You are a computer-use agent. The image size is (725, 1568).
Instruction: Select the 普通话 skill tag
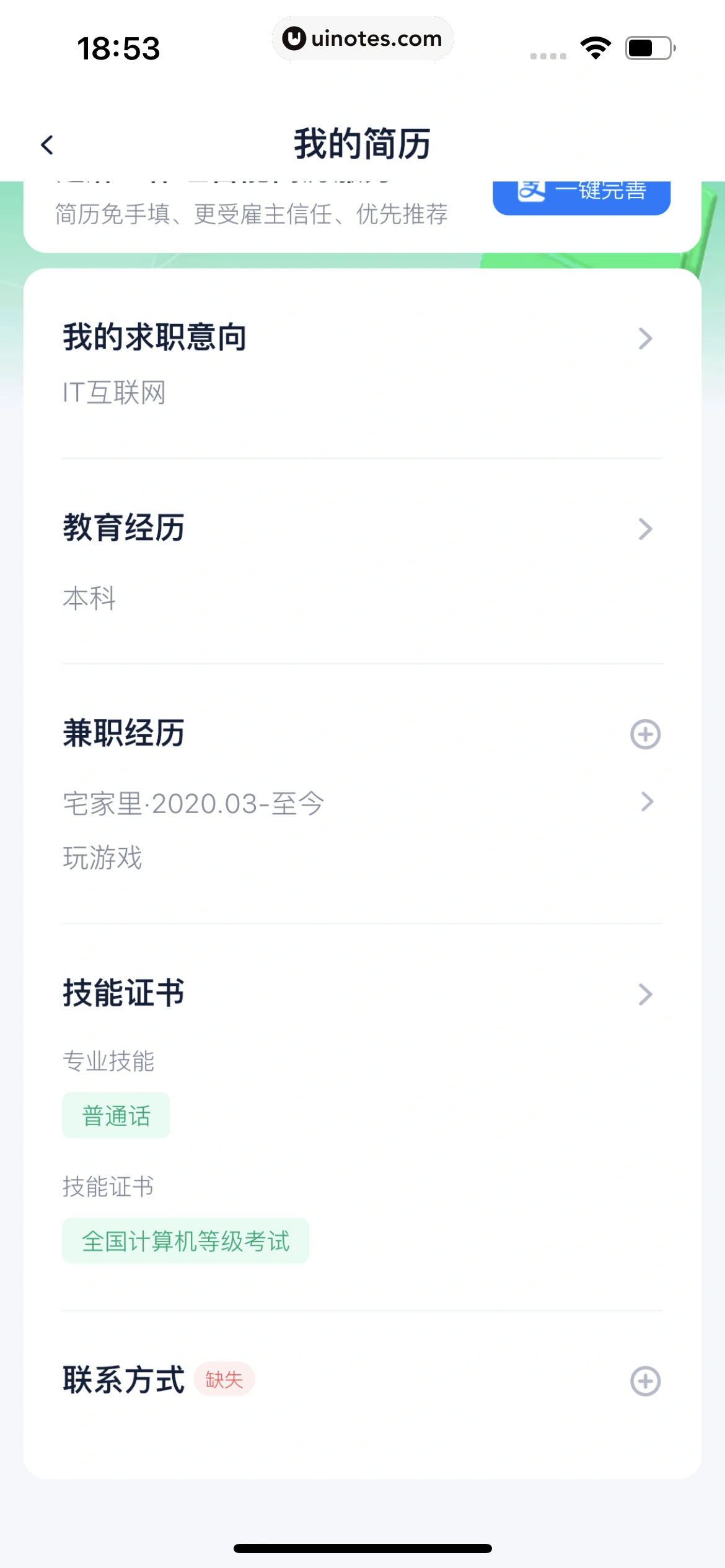[116, 1115]
